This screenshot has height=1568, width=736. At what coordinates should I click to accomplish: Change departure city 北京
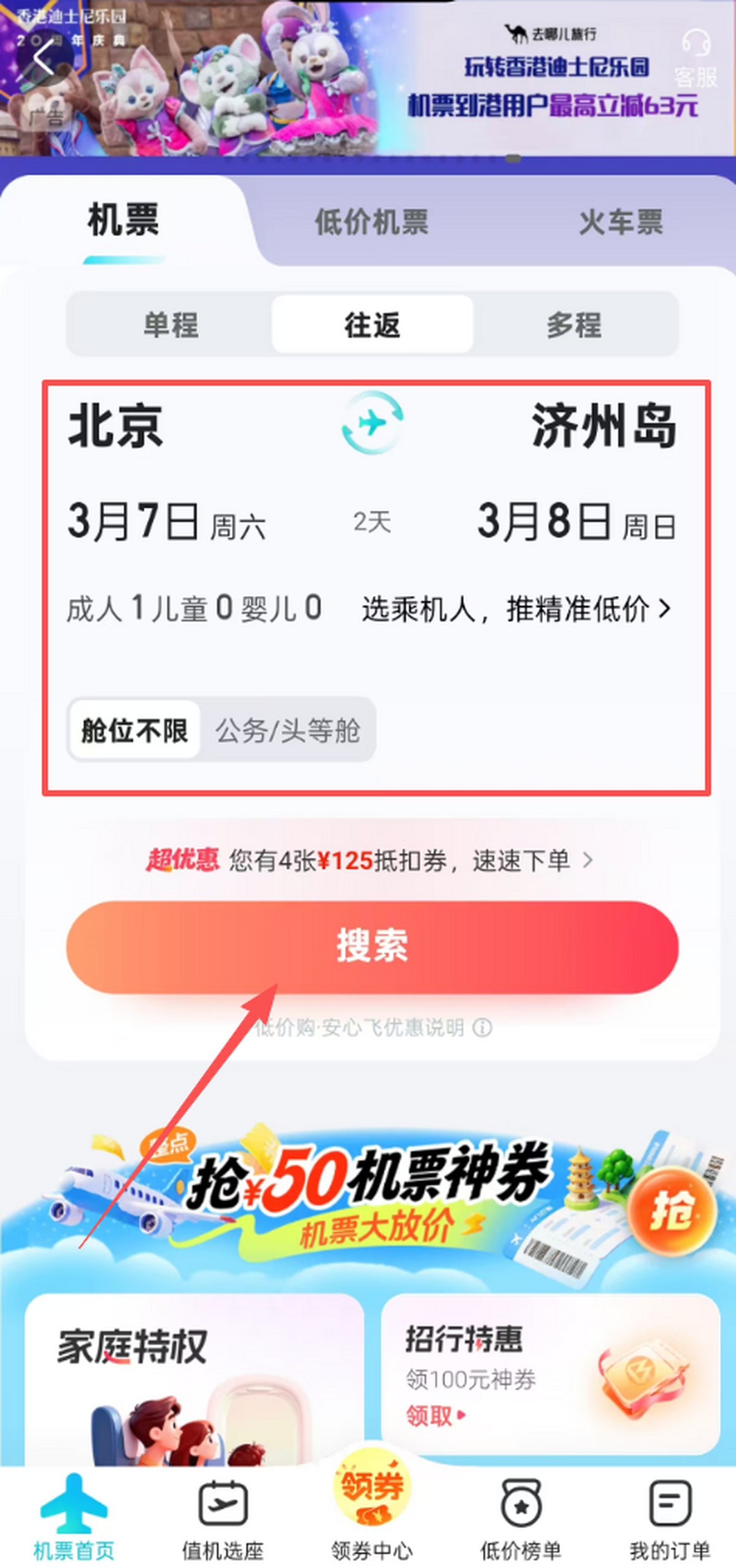[x=116, y=426]
